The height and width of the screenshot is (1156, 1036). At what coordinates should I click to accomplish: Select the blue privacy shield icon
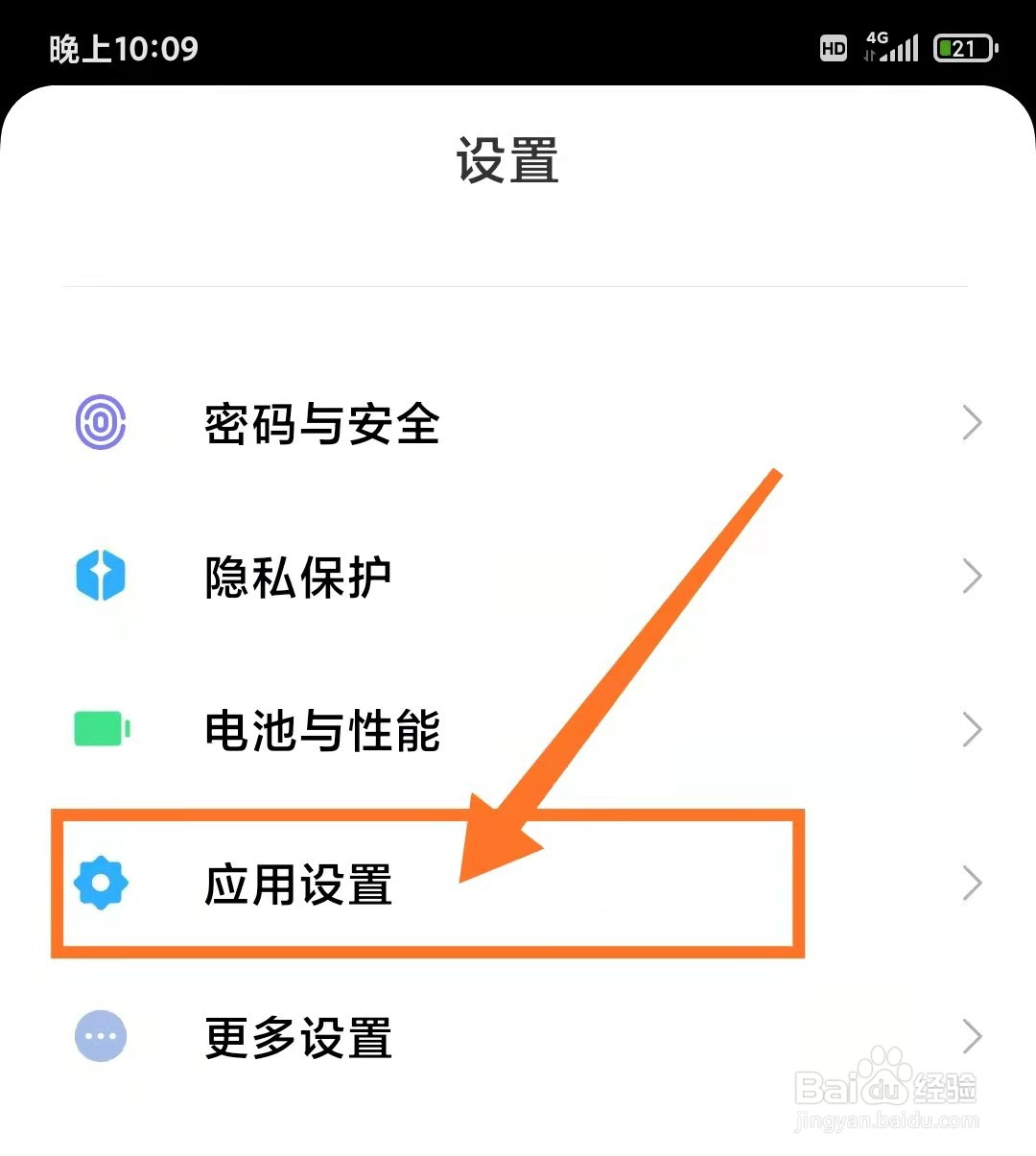100,575
